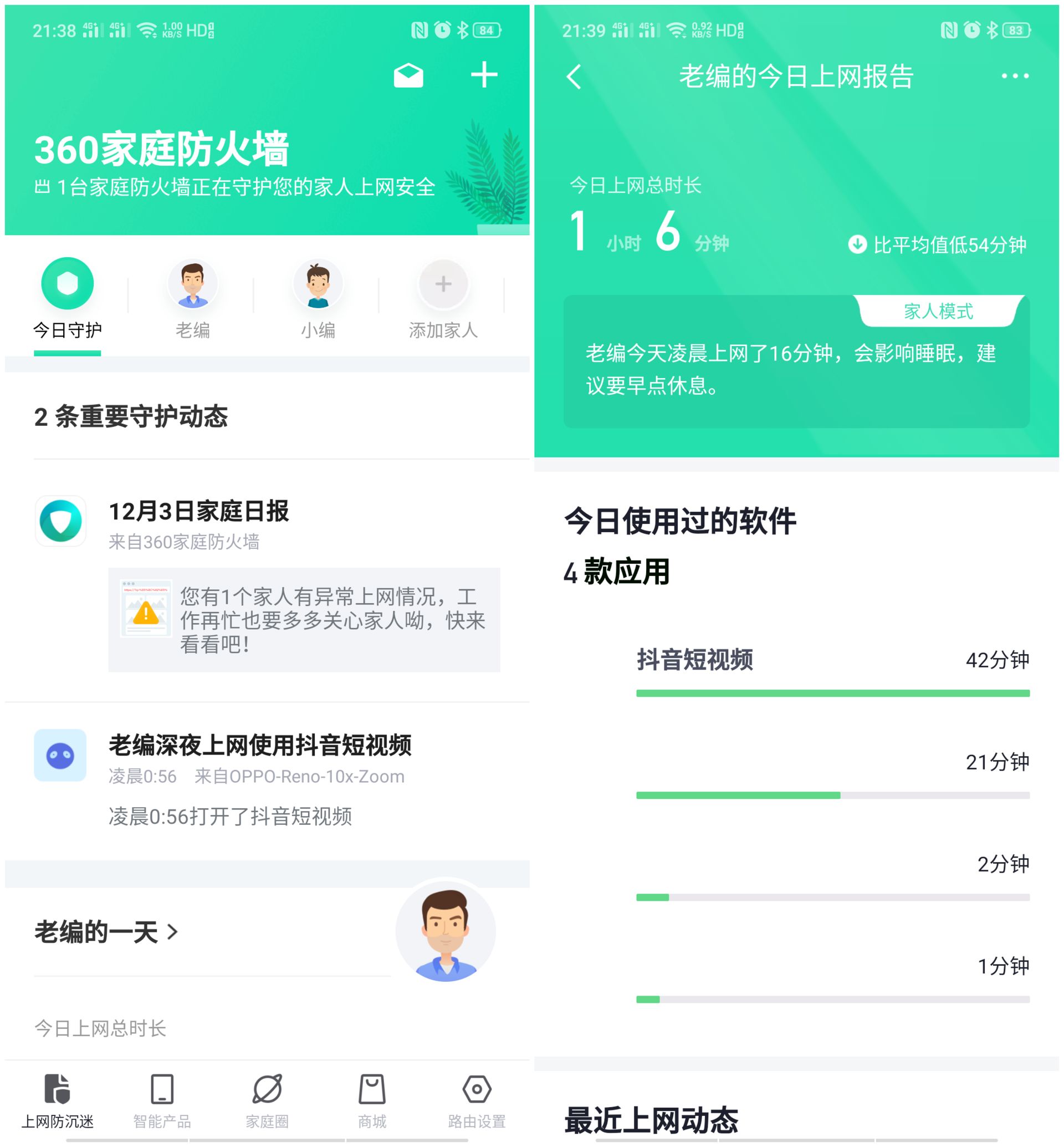Open 老编的一天 details
Viewport: 1064px width, 1147px height.
(106, 931)
